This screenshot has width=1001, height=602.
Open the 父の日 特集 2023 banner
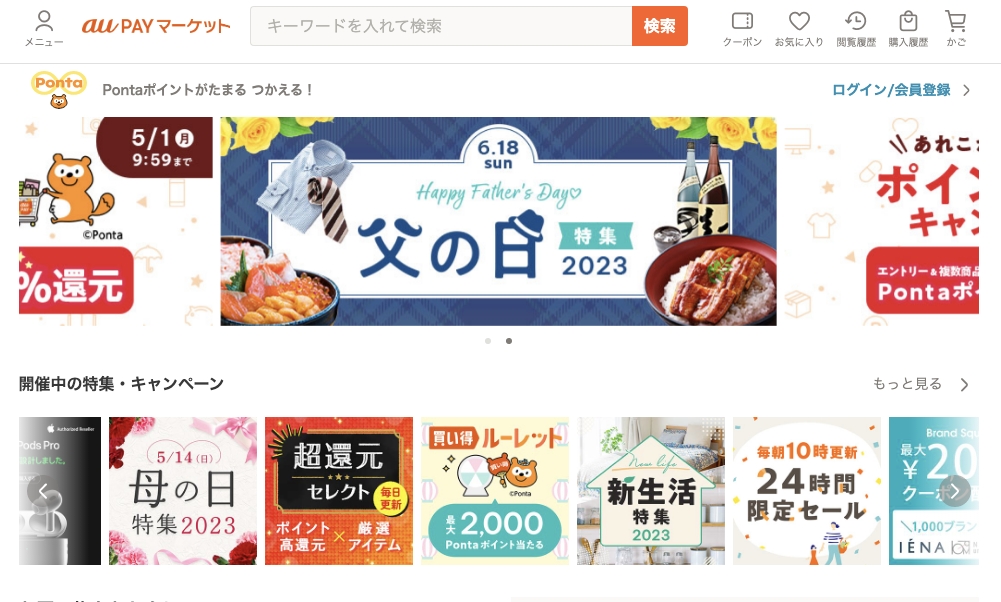tap(498, 221)
